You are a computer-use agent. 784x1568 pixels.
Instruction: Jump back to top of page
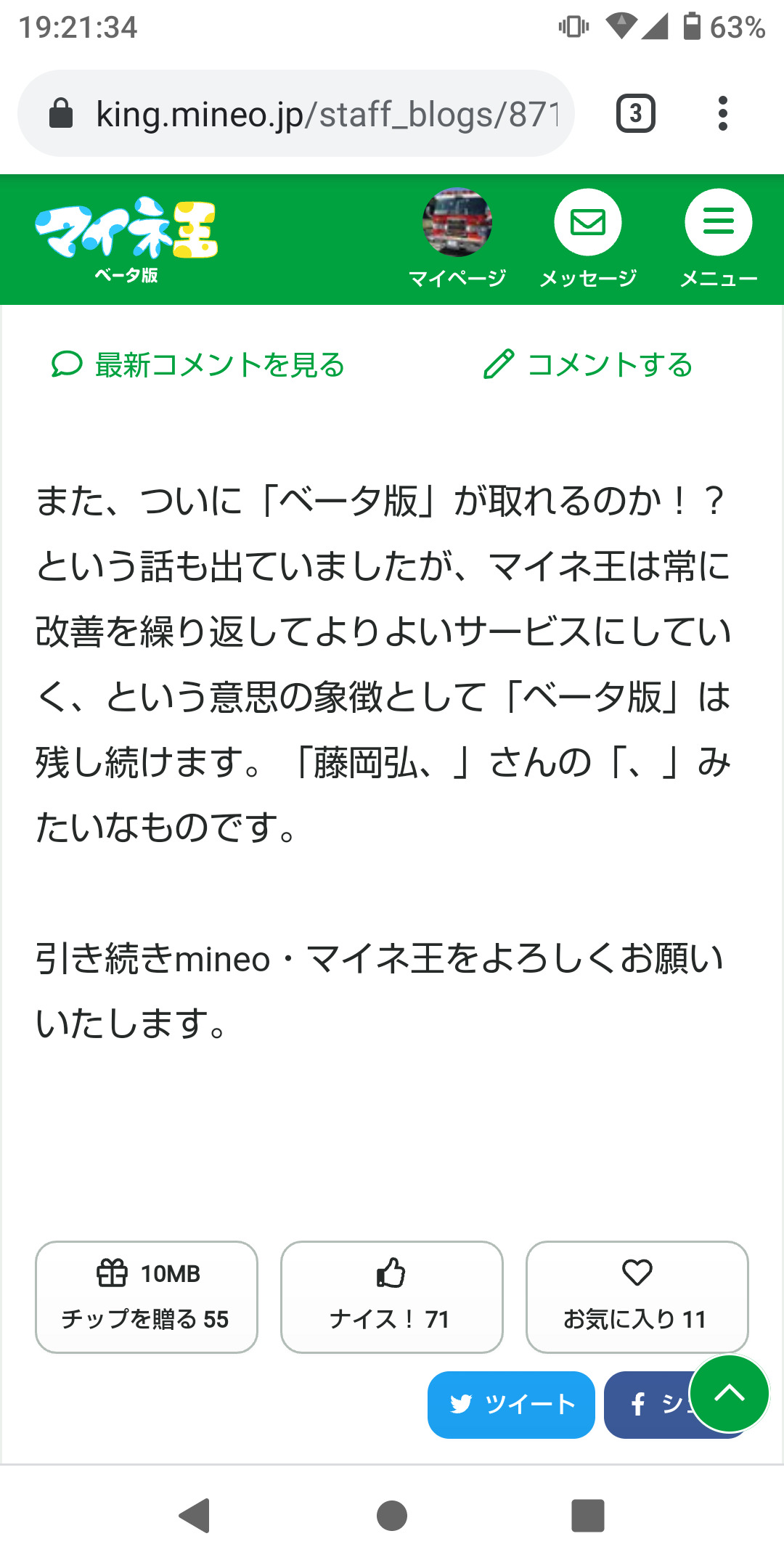click(729, 1394)
